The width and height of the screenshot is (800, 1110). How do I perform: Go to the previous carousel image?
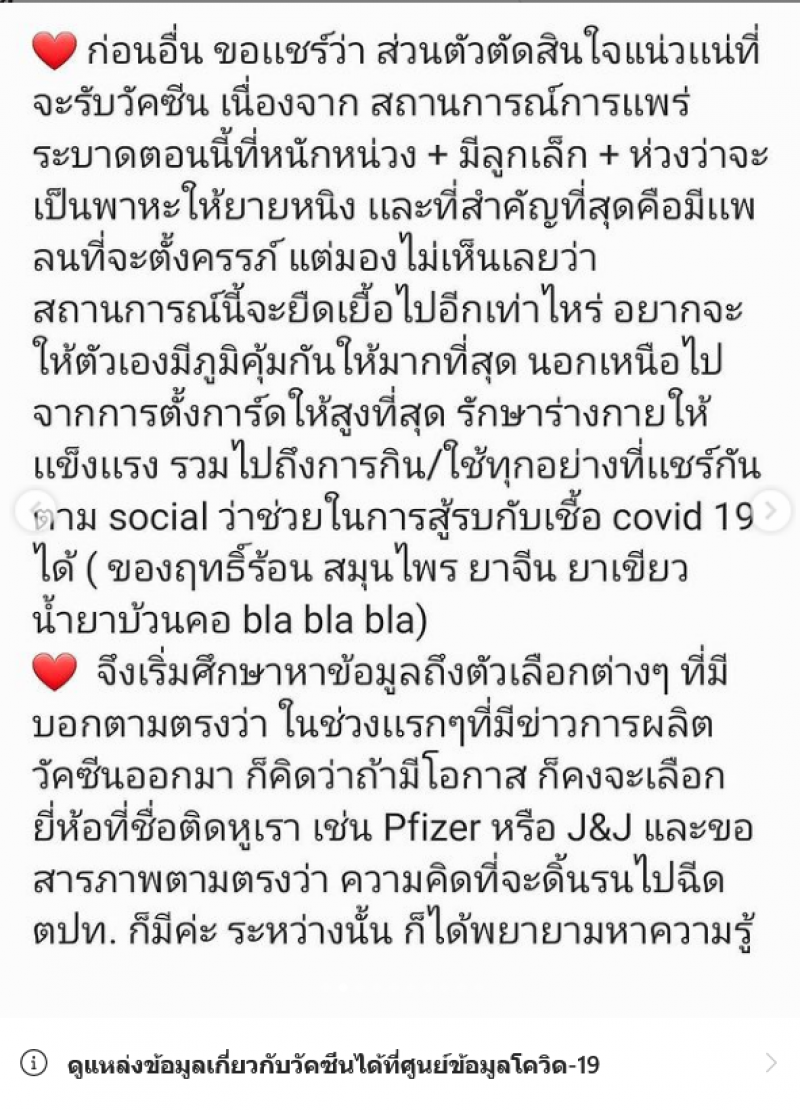pyautogui.click(x=31, y=511)
